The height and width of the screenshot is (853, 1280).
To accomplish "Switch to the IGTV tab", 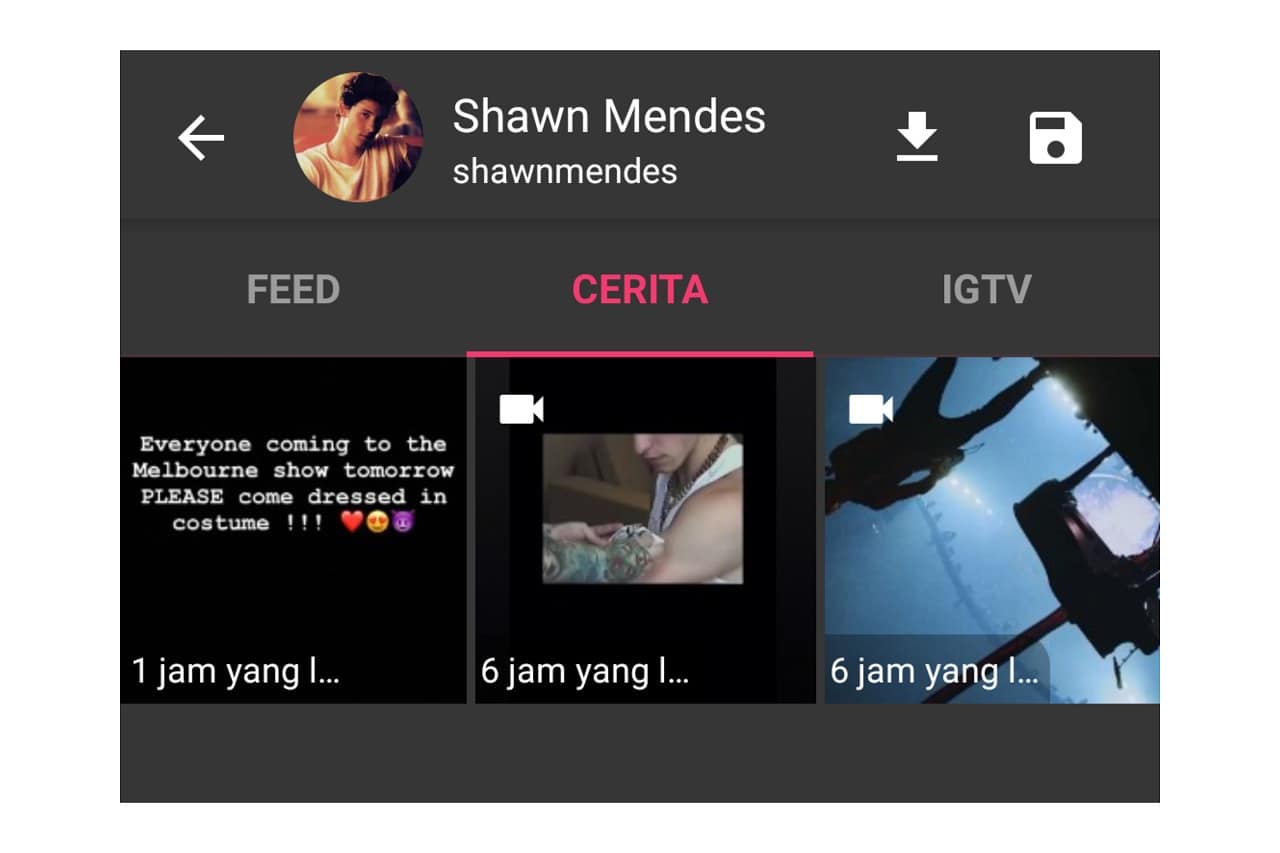I will click(x=986, y=290).
